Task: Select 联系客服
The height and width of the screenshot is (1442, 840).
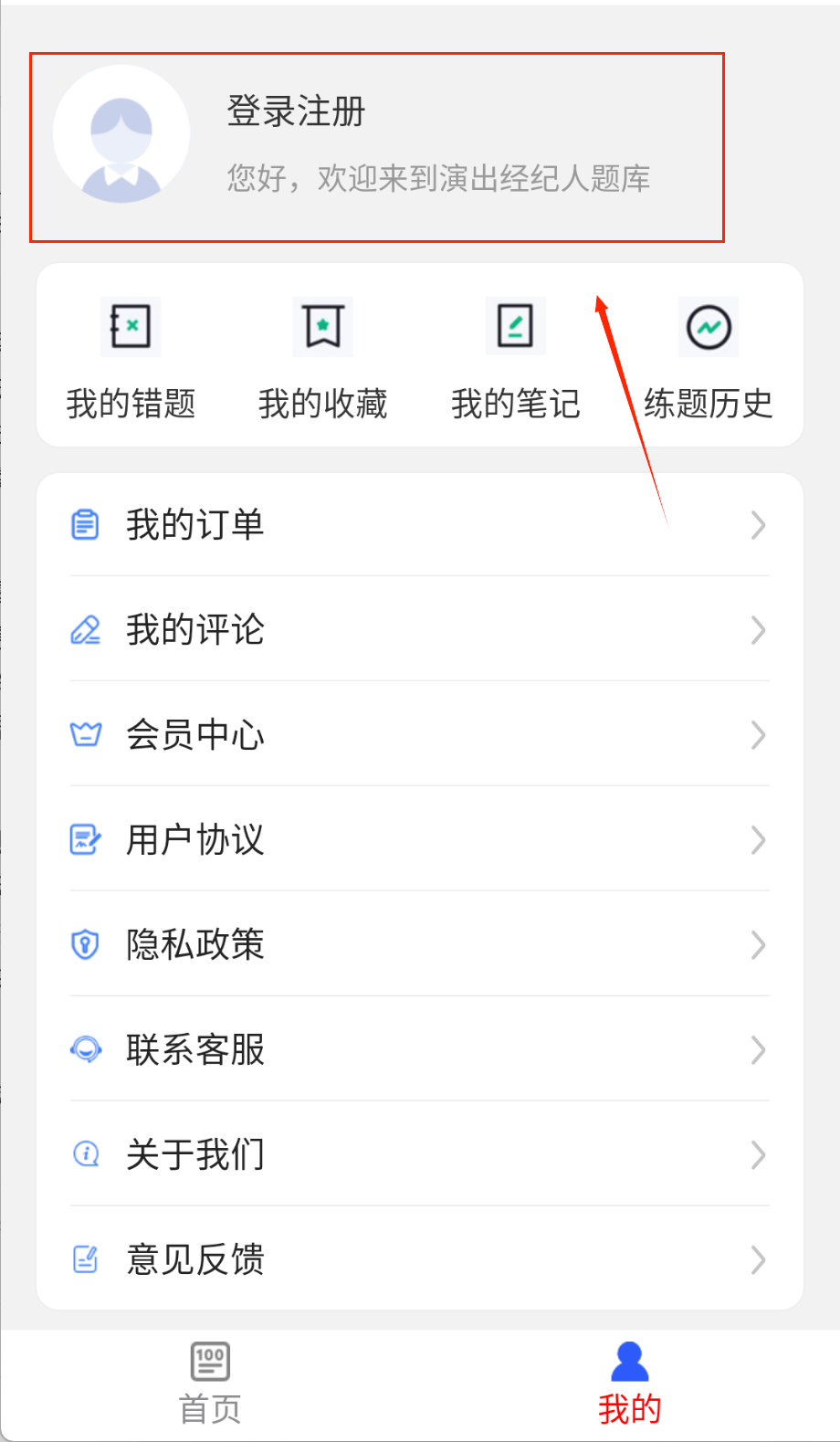Action: tap(419, 1050)
